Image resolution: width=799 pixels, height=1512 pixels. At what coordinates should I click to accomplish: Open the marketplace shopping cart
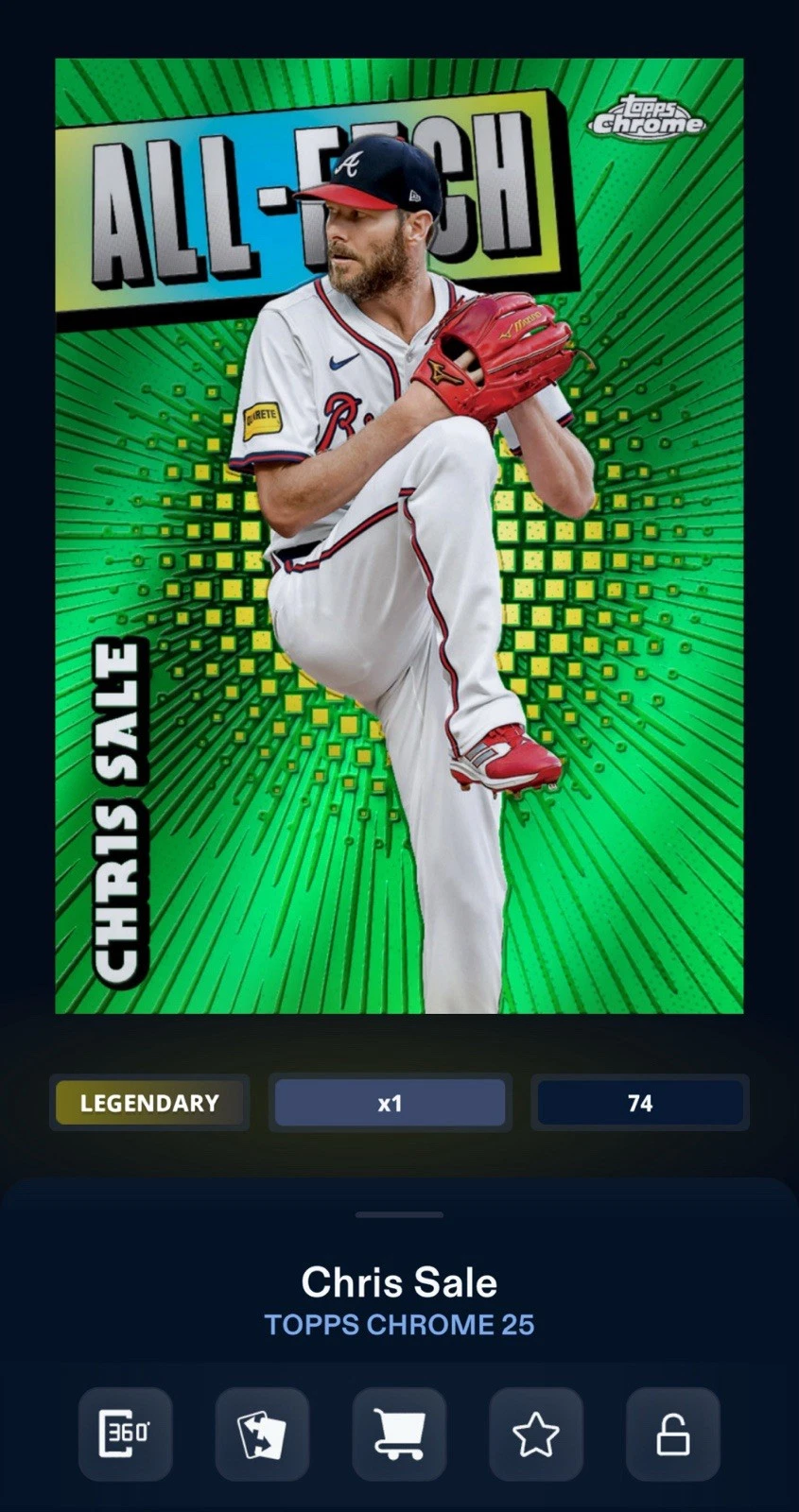pos(398,1434)
